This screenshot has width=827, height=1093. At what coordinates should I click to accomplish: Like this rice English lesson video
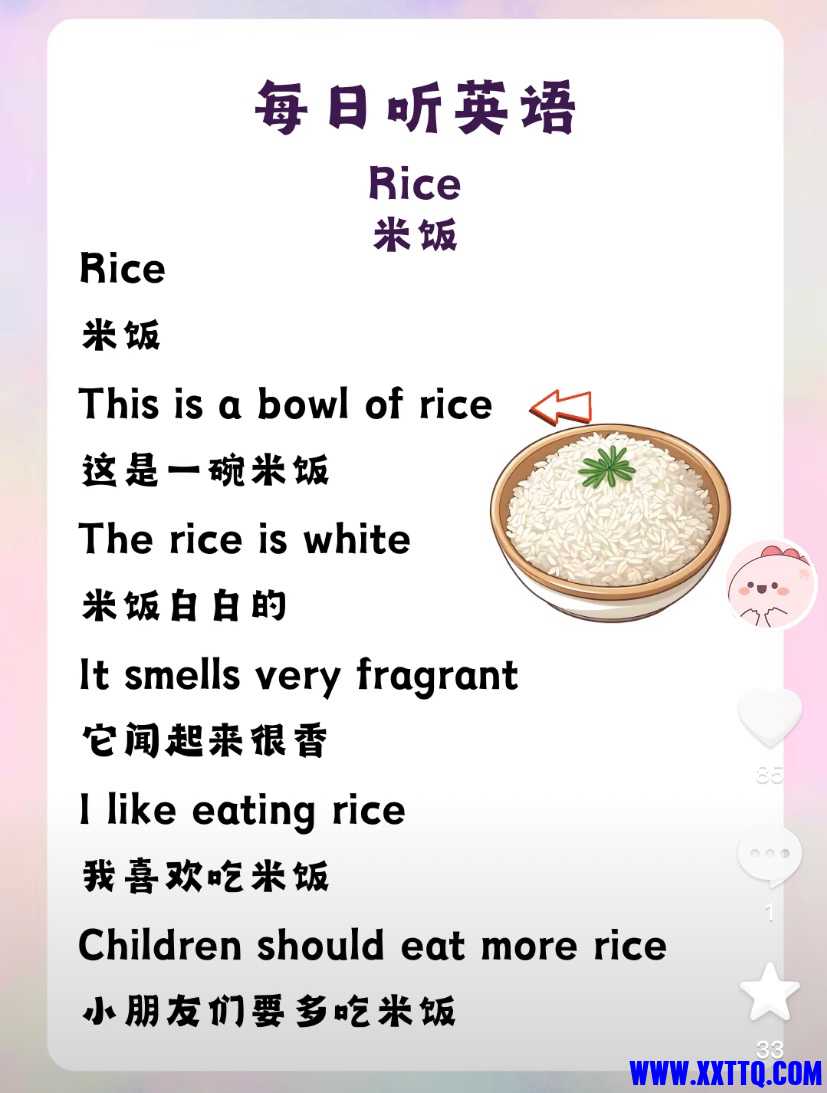769,718
